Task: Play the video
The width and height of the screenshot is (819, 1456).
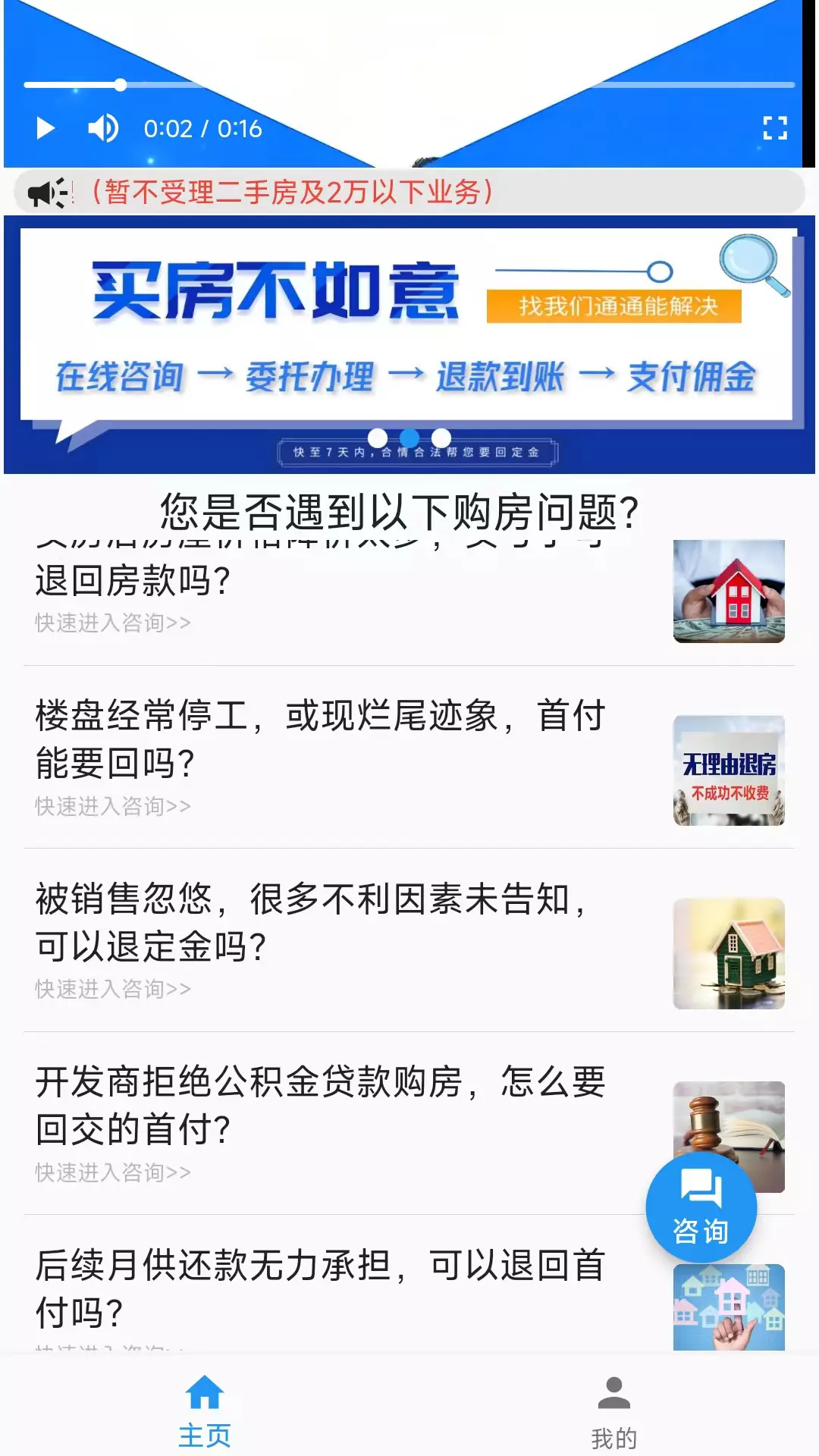Action: [45, 128]
